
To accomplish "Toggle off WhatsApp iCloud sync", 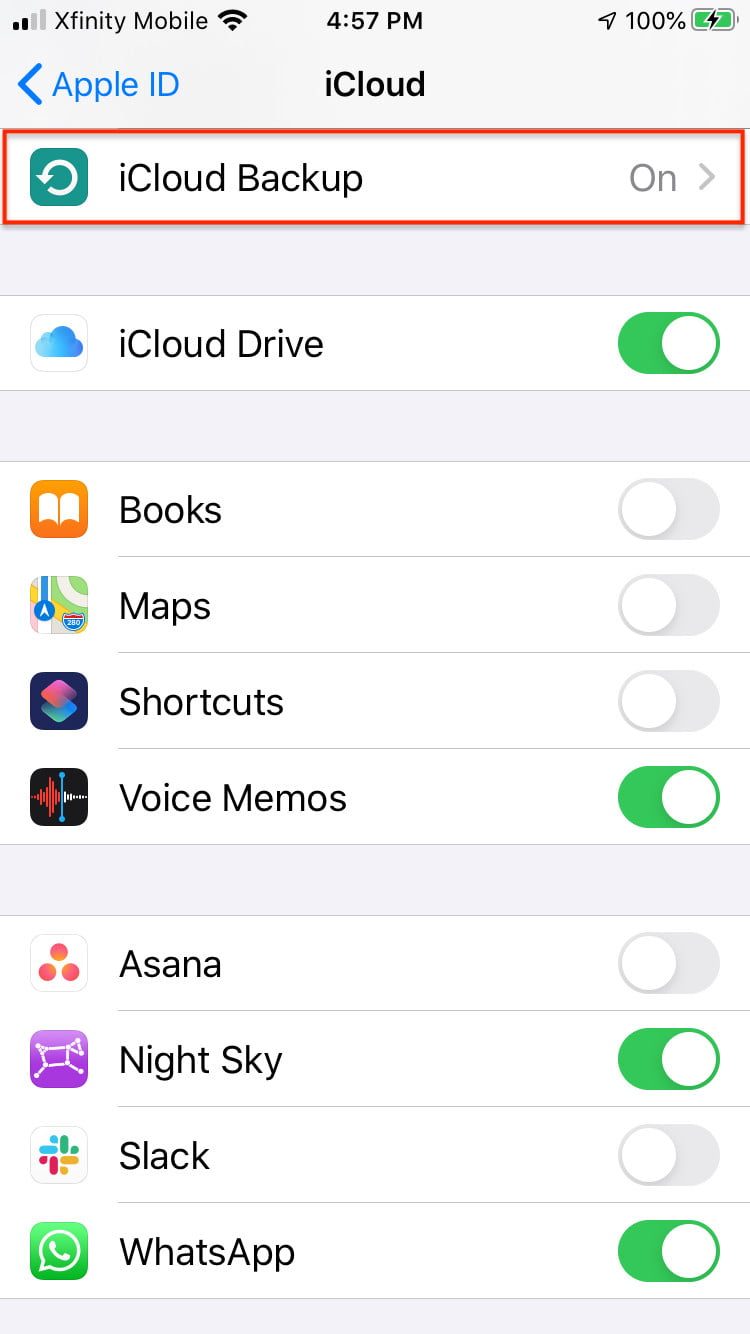I will 668,1251.
